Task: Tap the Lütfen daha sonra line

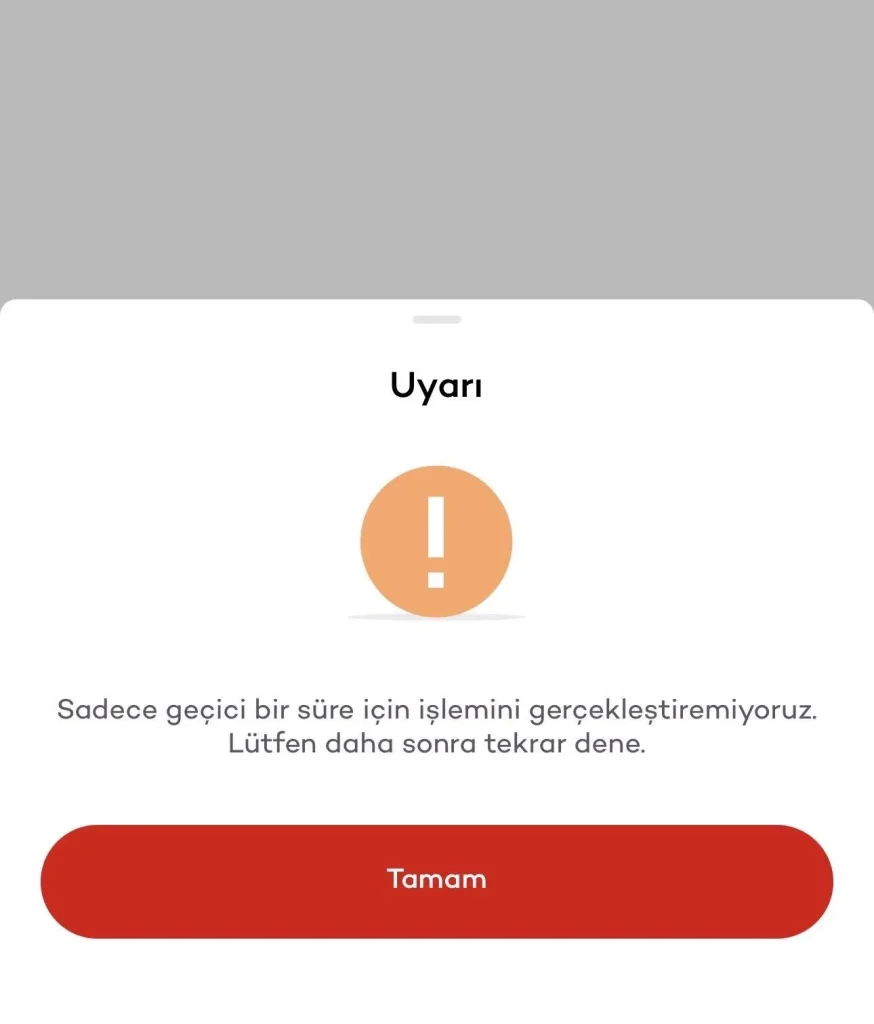Action: 437,744
